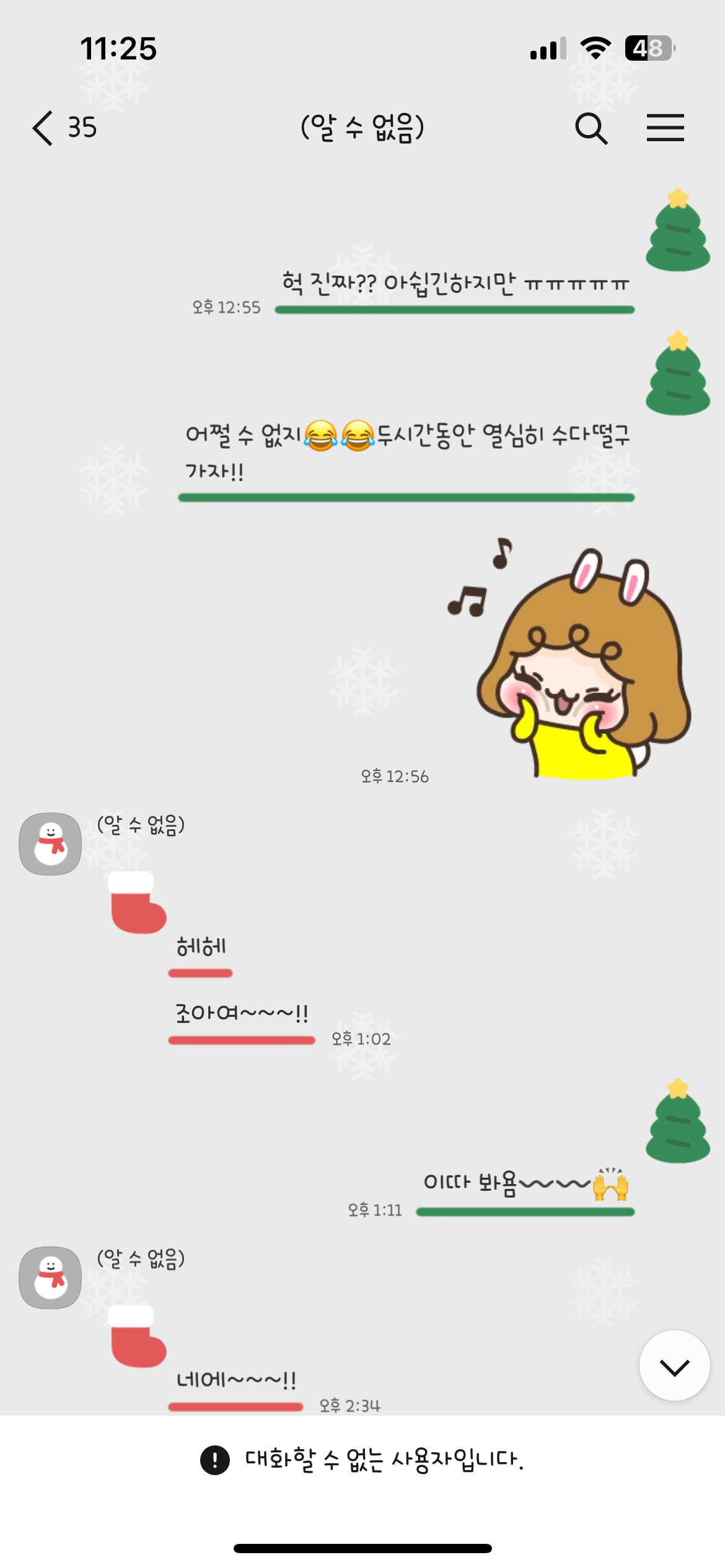Open the chat room menu
Screen dimensions: 725x1568
(665, 128)
